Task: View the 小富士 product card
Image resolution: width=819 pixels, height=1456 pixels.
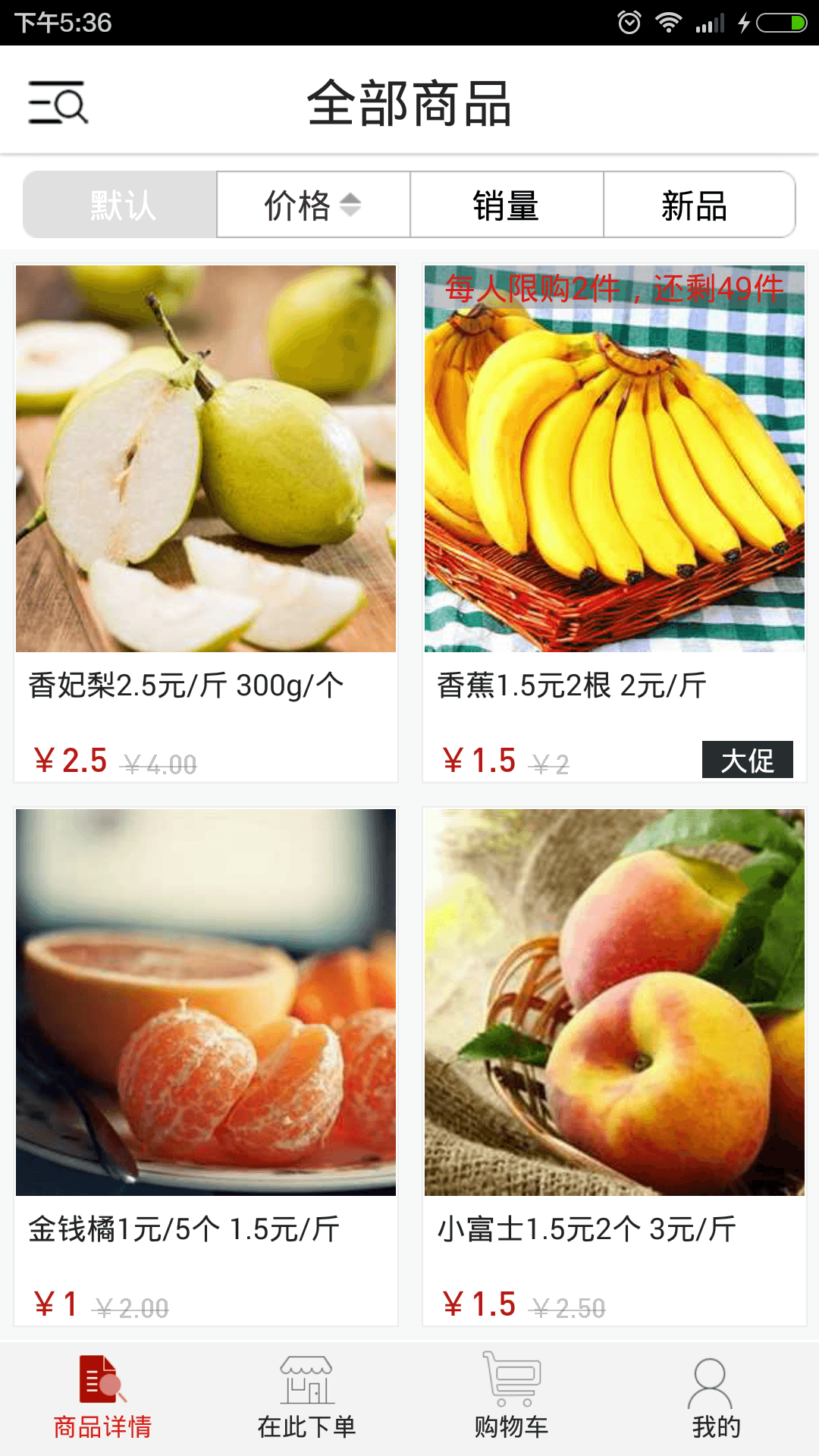Action: coord(614,1066)
